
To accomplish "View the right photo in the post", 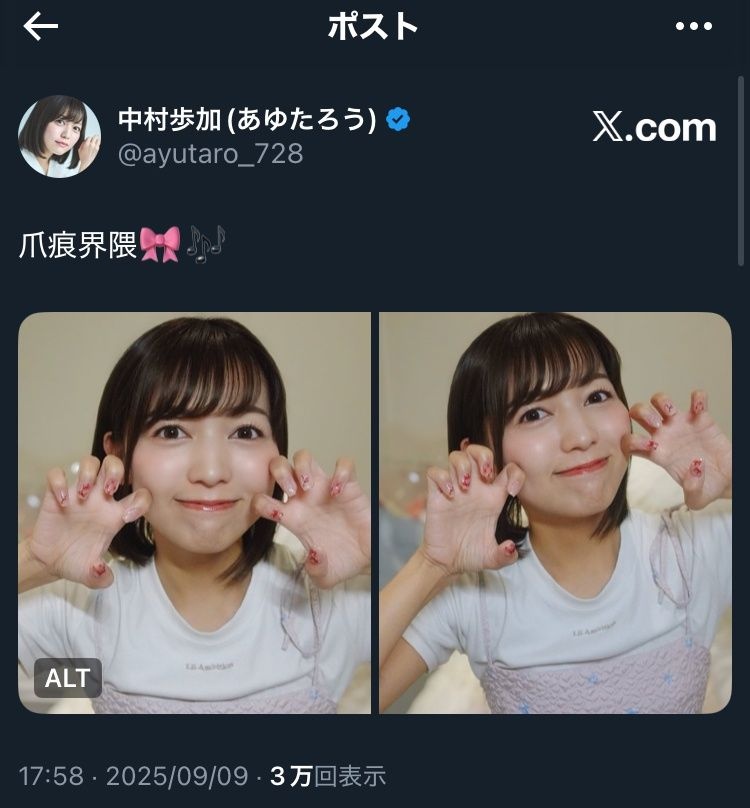I will pyautogui.click(x=555, y=512).
